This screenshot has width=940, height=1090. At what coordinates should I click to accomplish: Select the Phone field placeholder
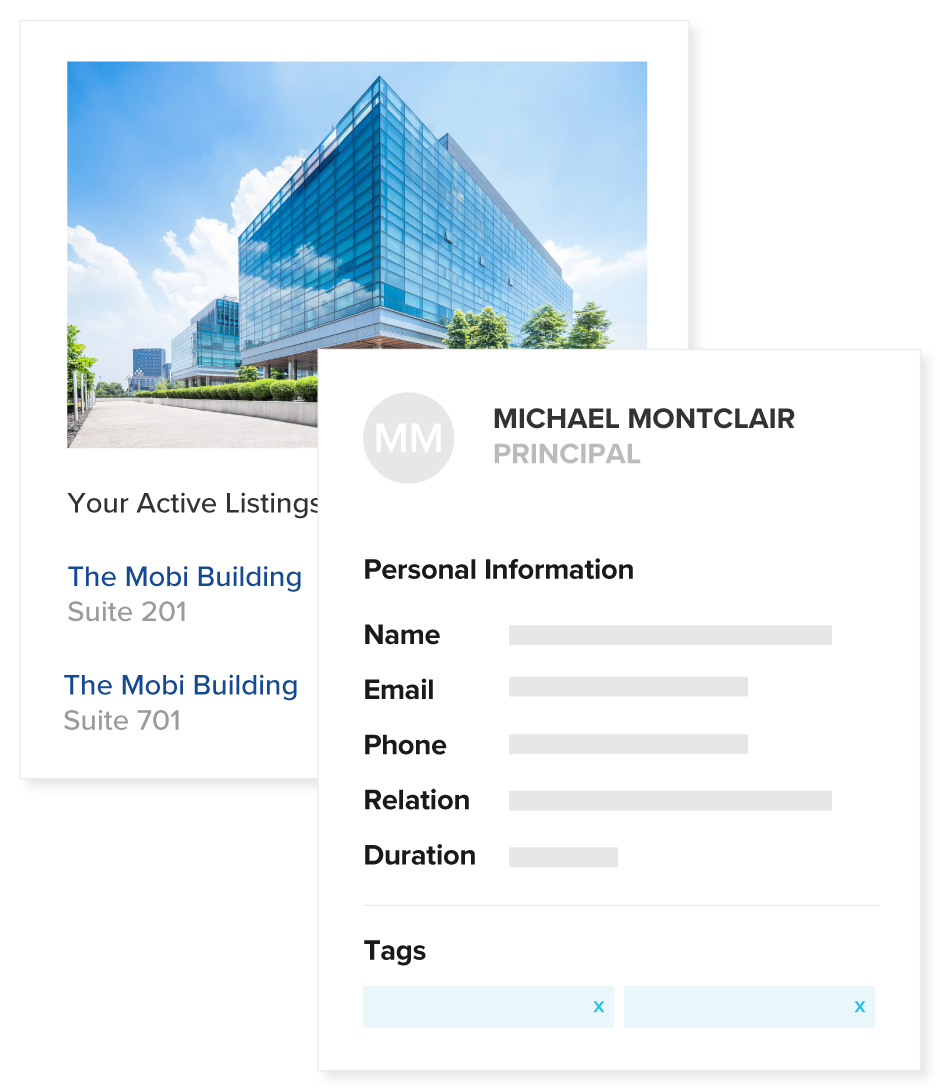(628, 744)
